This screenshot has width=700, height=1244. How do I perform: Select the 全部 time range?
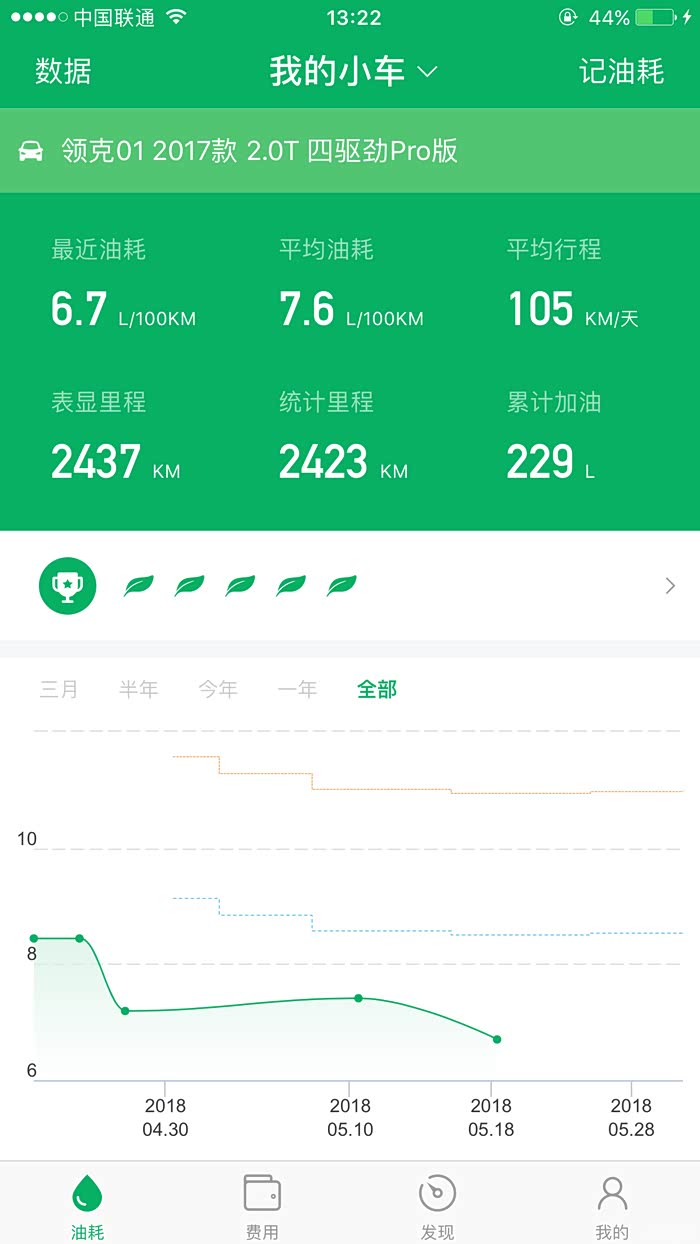tap(377, 689)
